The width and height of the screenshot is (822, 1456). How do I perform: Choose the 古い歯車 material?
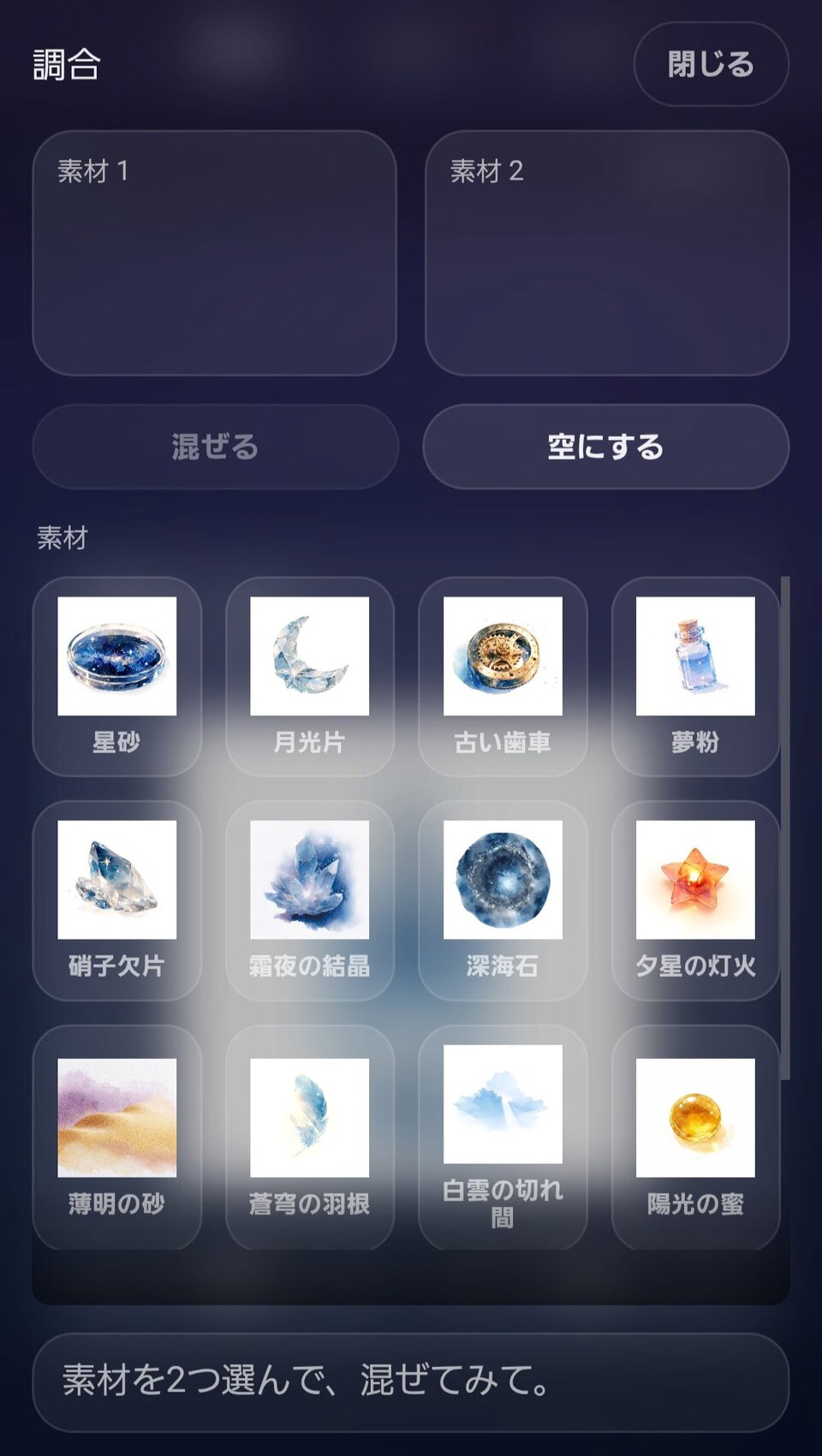click(x=503, y=676)
